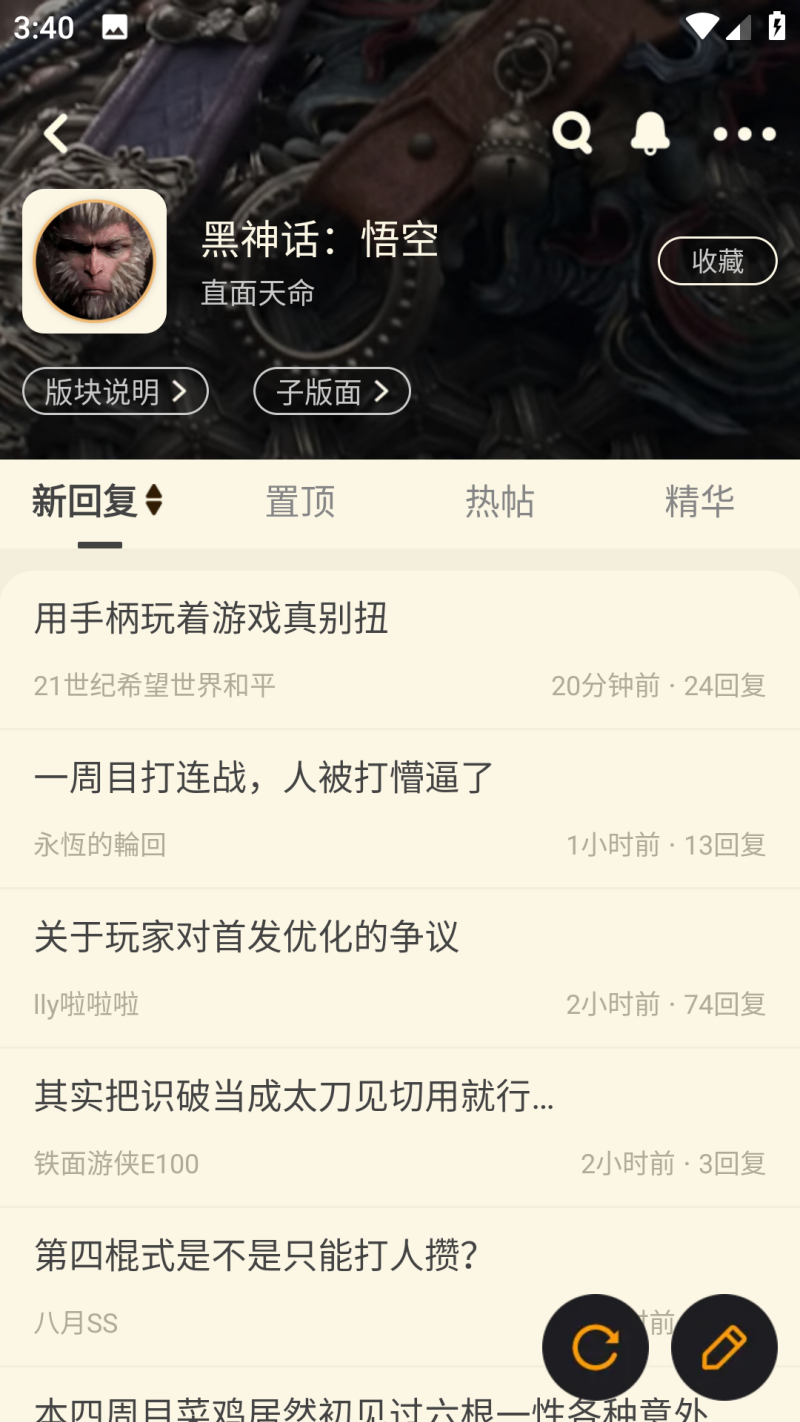800x1422 pixels.
Task: Open post 其实把识破当成太刀见切用就行
Action: pos(293,1096)
